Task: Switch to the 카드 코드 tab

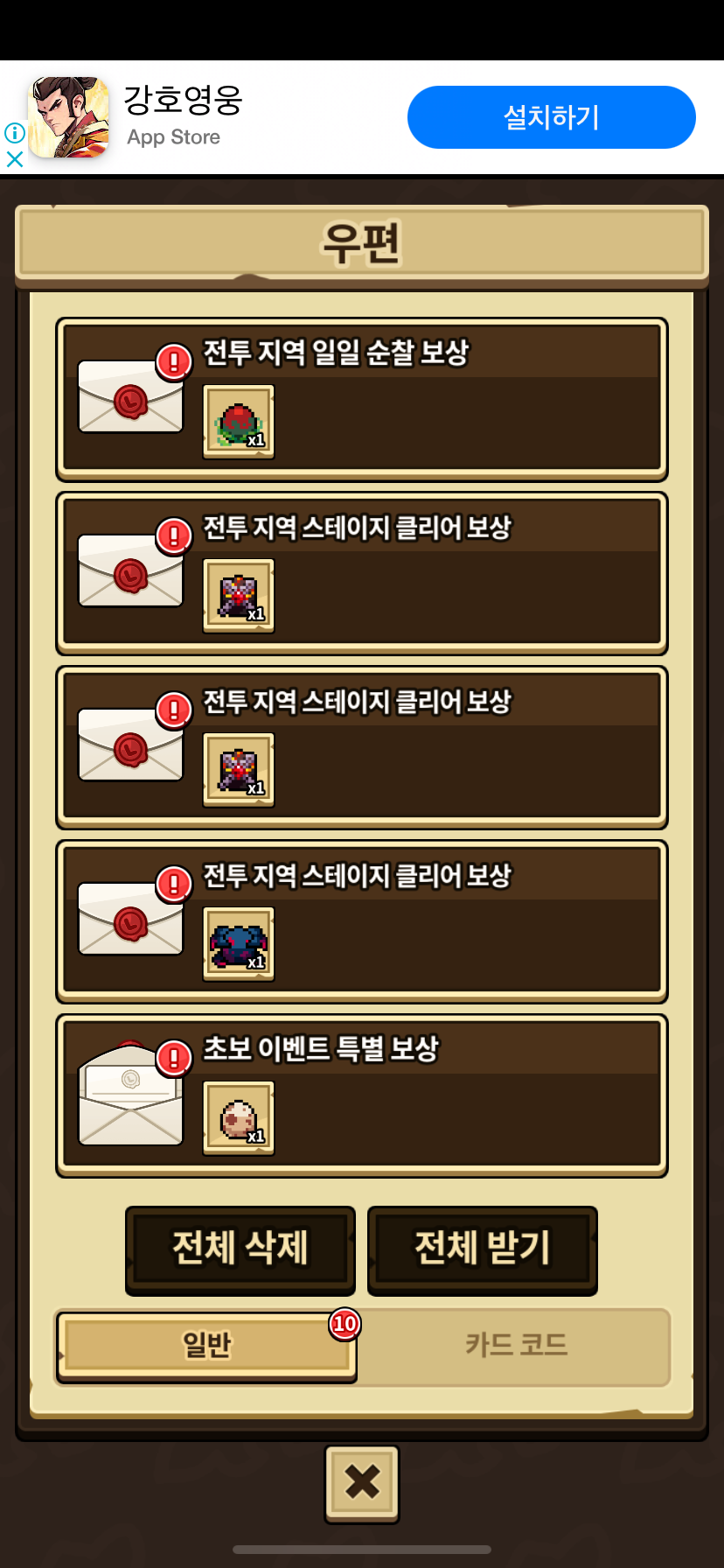Action: pos(516,1346)
